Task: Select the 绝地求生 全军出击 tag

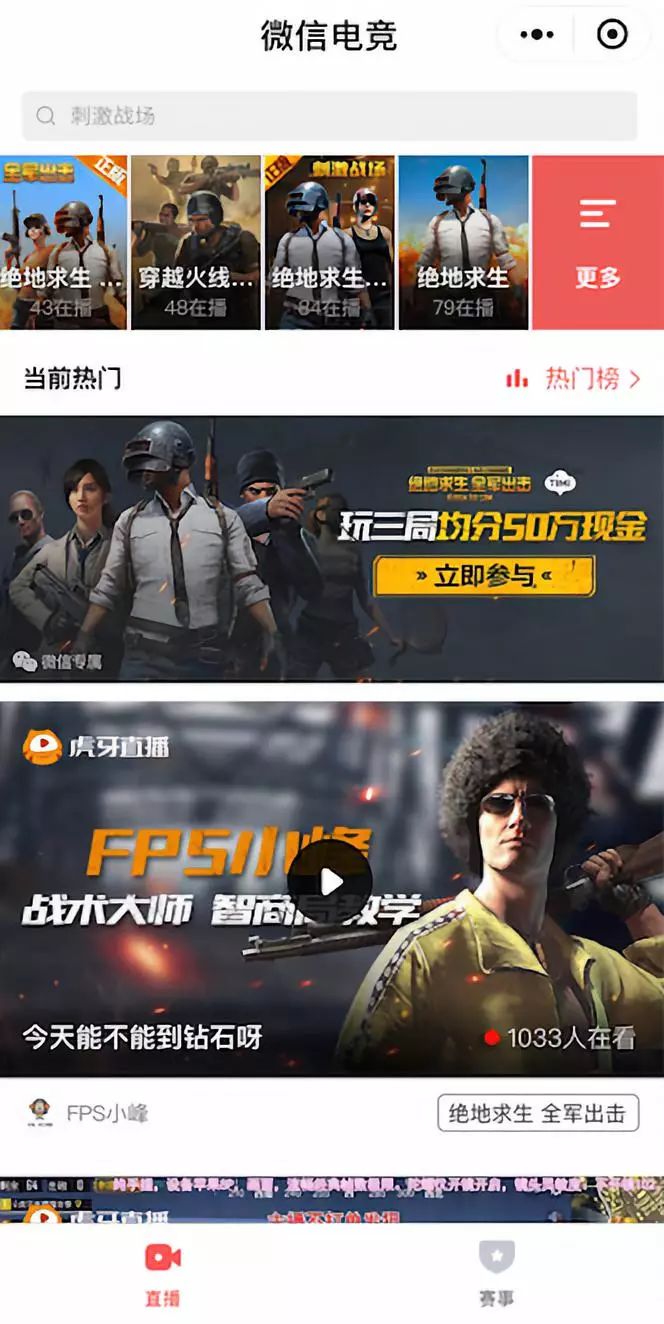Action: pos(537,1113)
